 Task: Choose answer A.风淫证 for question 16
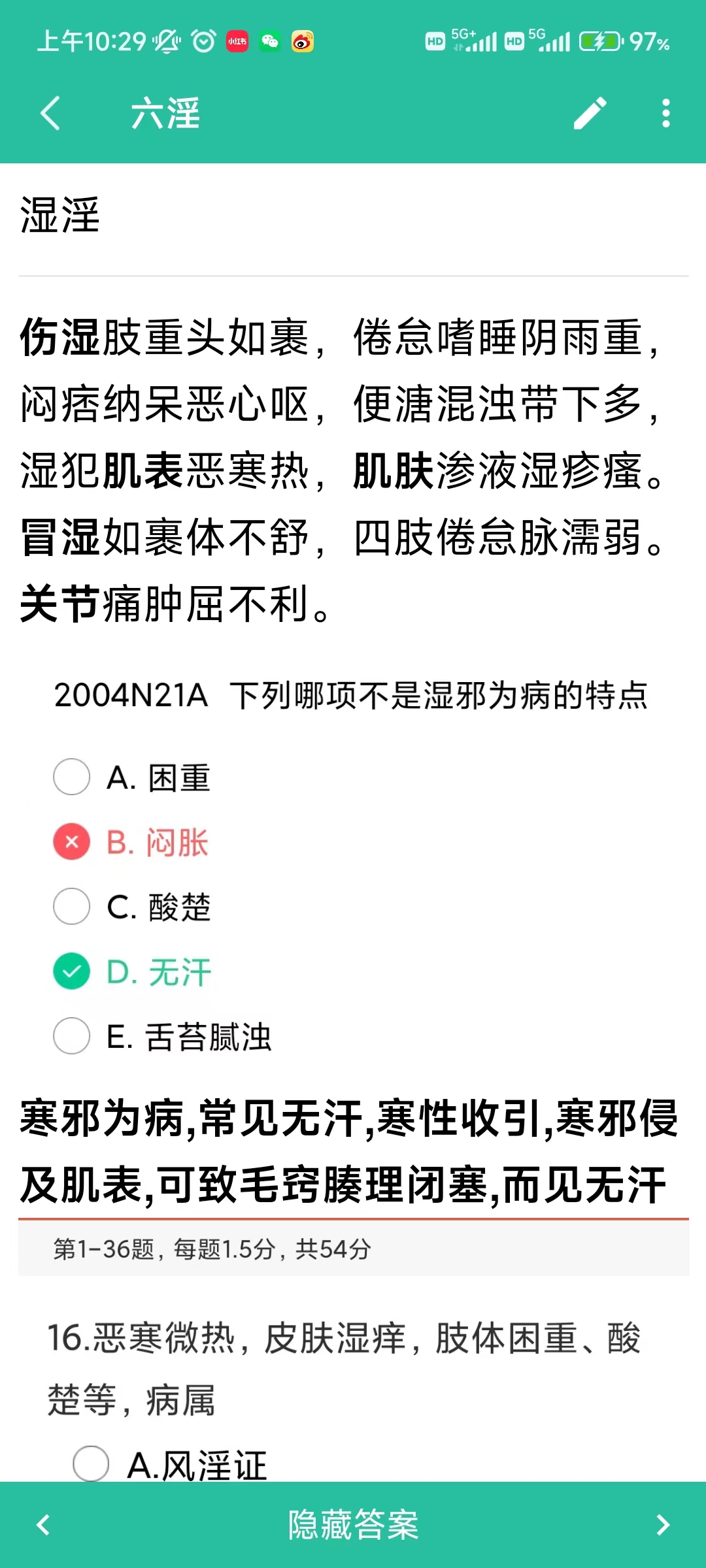[170, 1464]
